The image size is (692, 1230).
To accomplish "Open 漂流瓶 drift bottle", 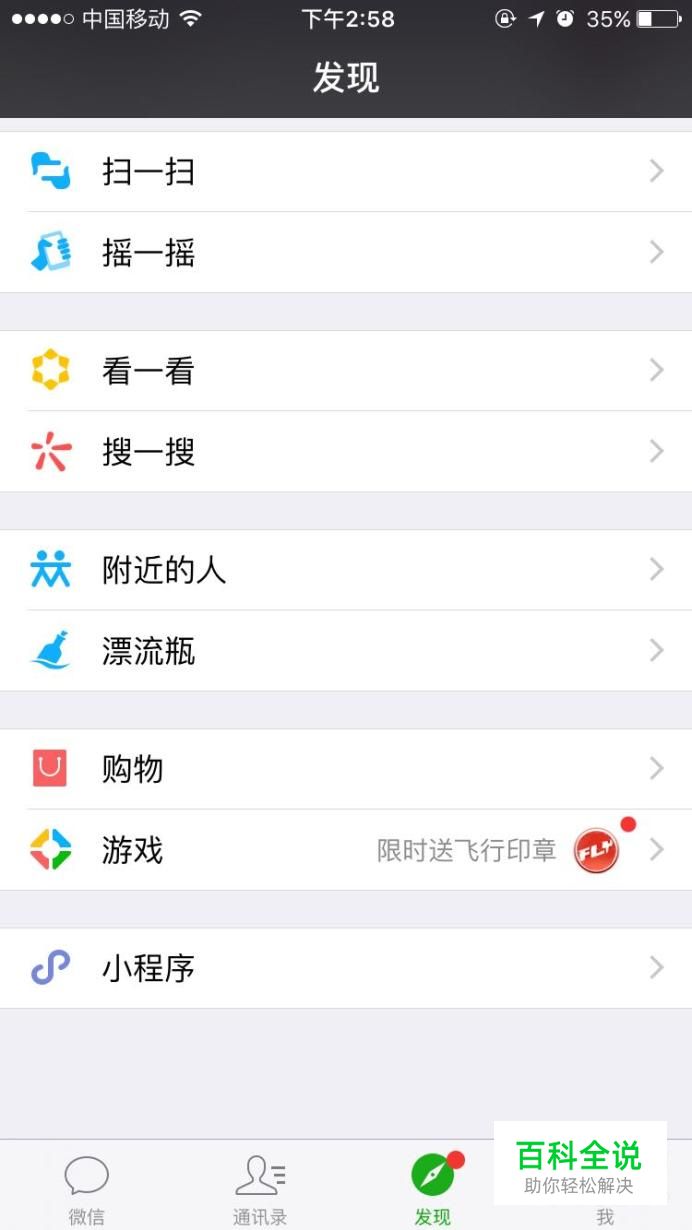I will [x=346, y=651].
